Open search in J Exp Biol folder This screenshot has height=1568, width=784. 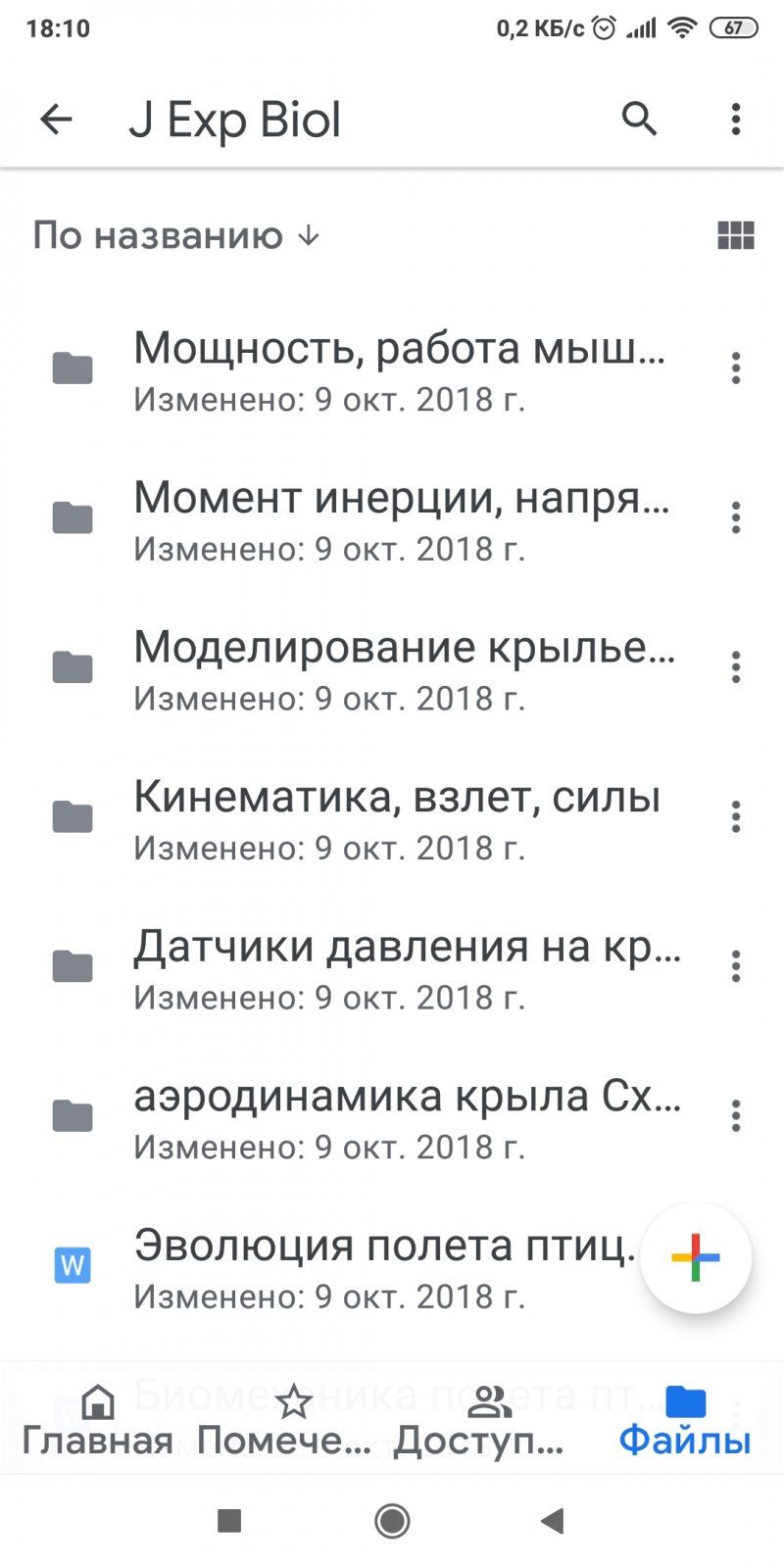(639, 119)
